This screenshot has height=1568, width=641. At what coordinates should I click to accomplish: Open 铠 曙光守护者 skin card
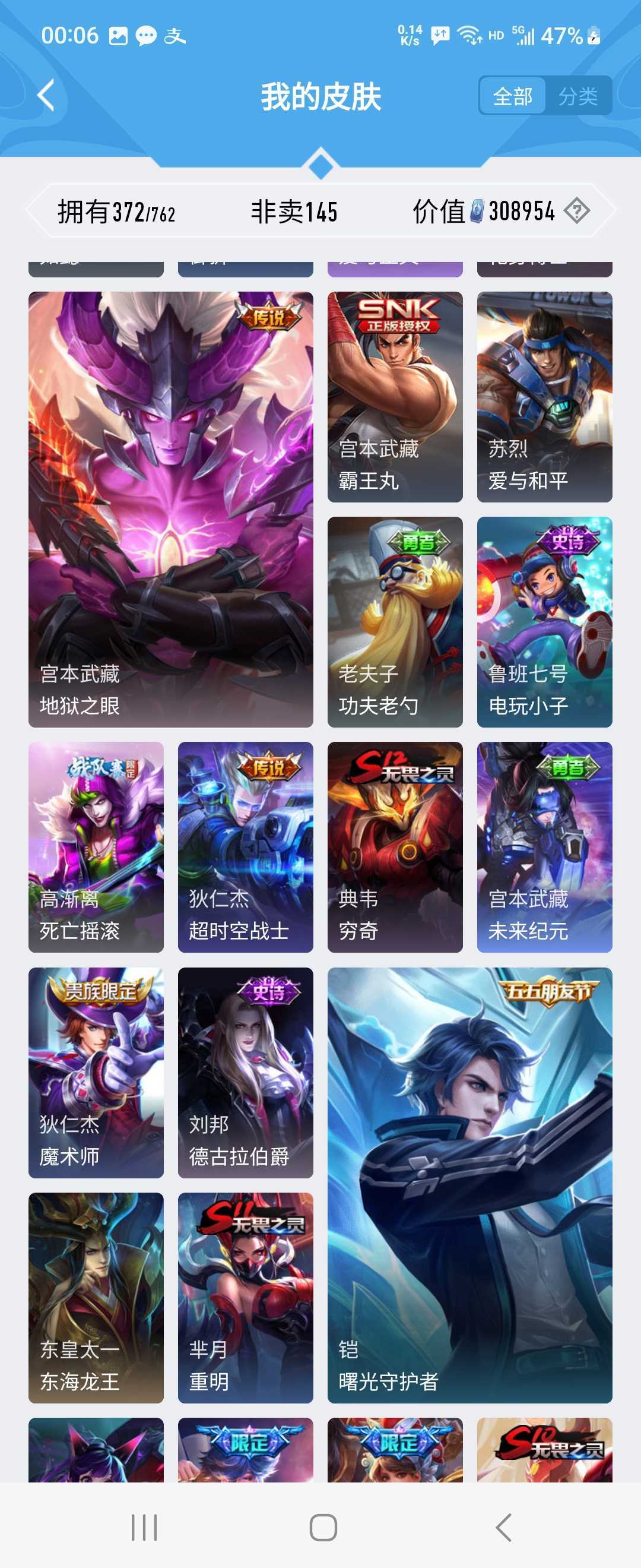pyautogui.click(x=469, y=1184)
